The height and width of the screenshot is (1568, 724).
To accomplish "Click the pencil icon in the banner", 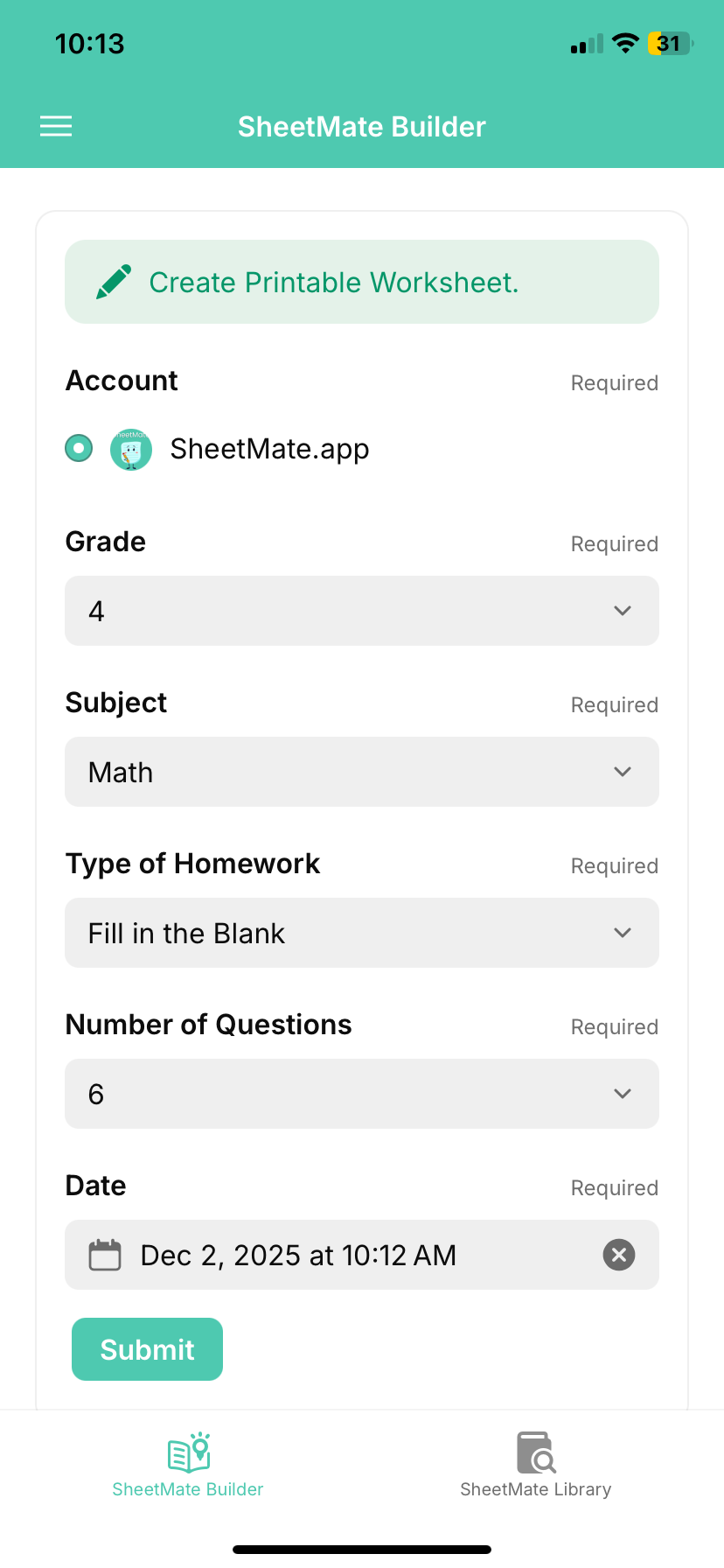I will point(113,282).
